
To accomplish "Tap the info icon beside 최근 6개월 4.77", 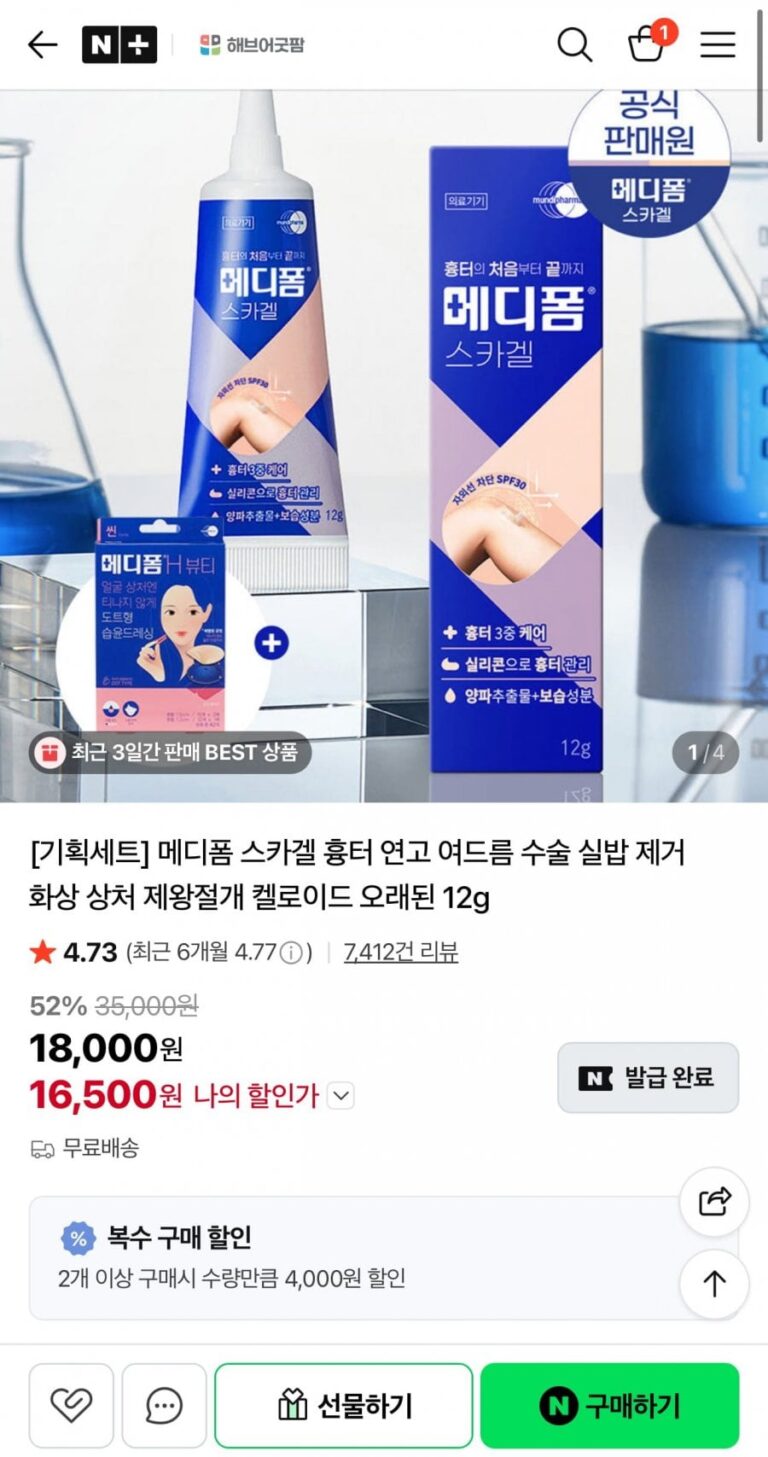I will point(291,953).
